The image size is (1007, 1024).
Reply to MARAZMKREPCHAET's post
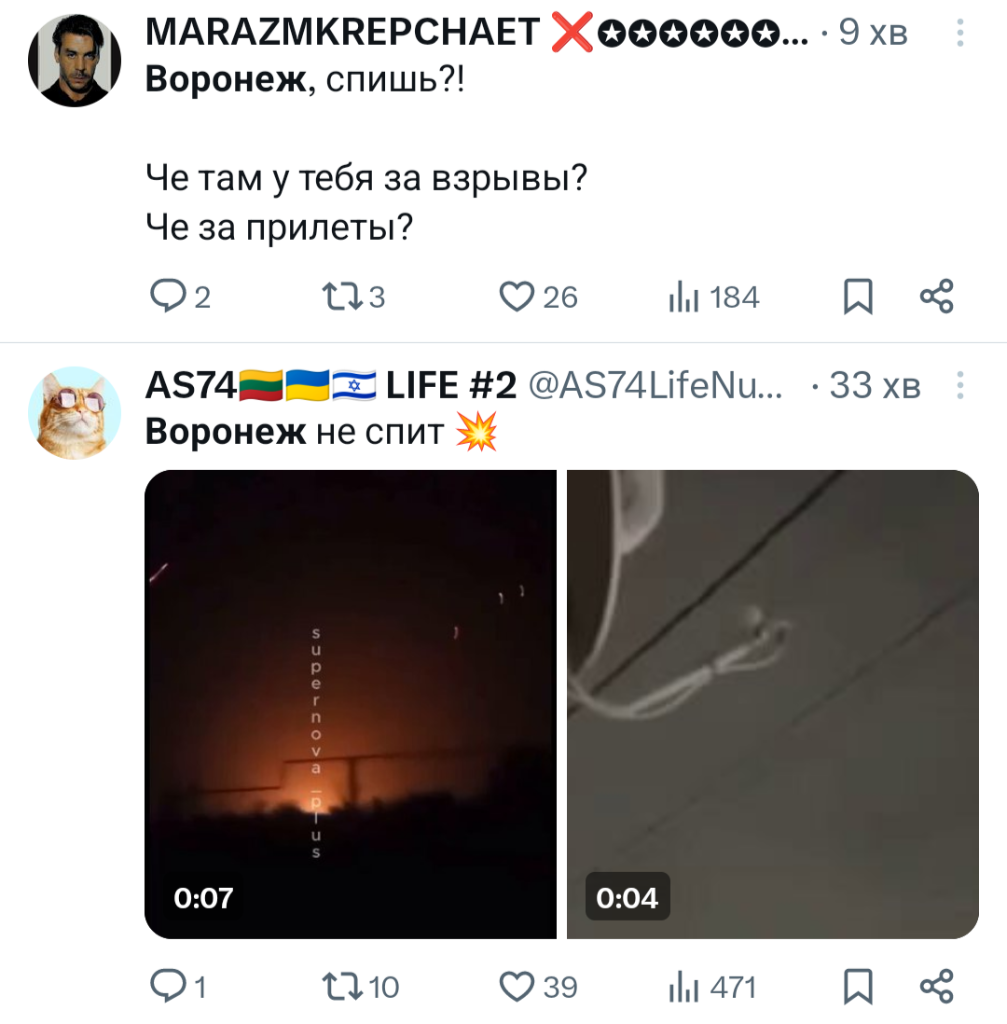tap(163, 296)
